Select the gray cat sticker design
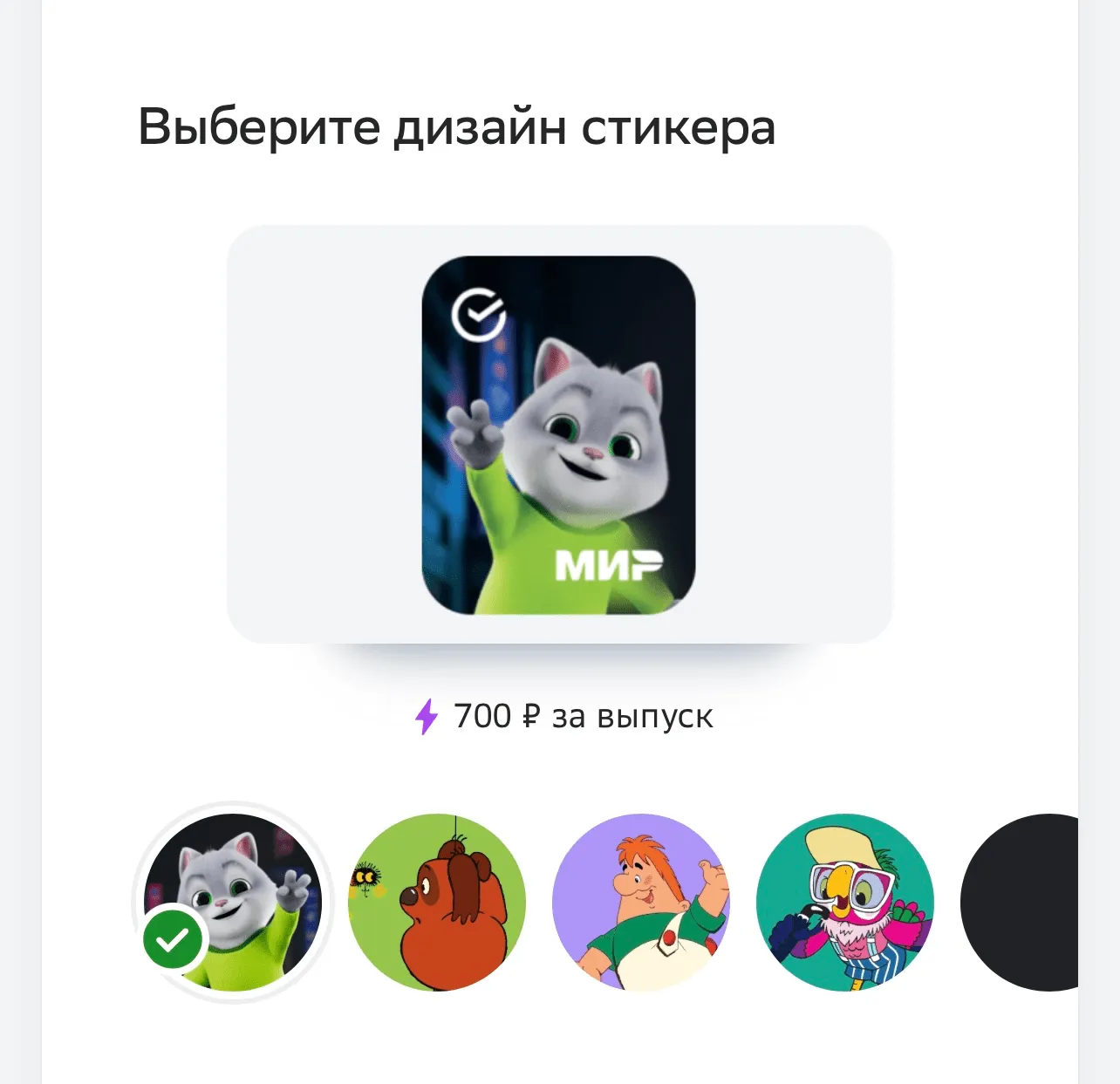 click(233, 902)
